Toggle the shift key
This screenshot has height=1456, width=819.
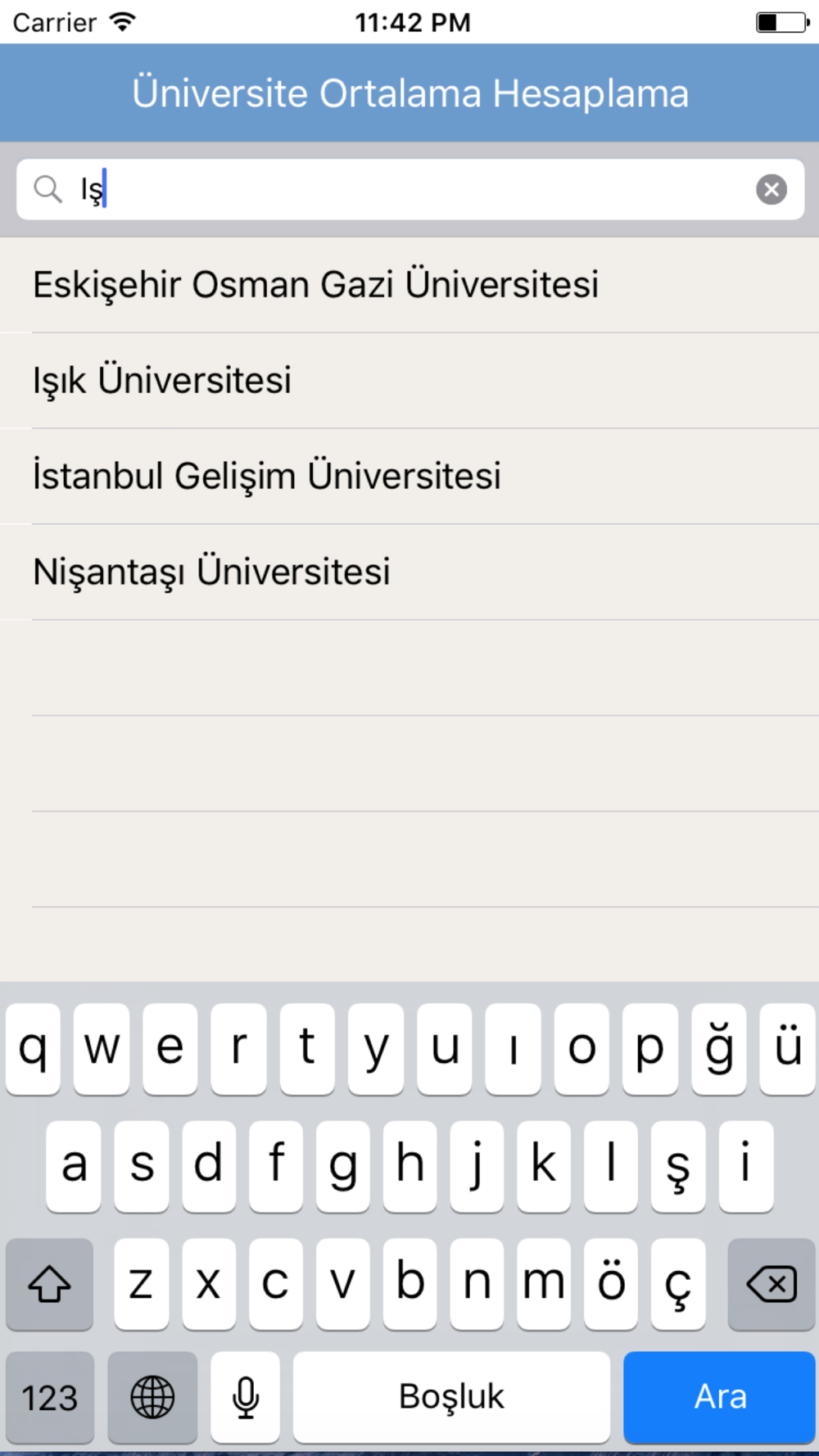tap(49, 1284)
